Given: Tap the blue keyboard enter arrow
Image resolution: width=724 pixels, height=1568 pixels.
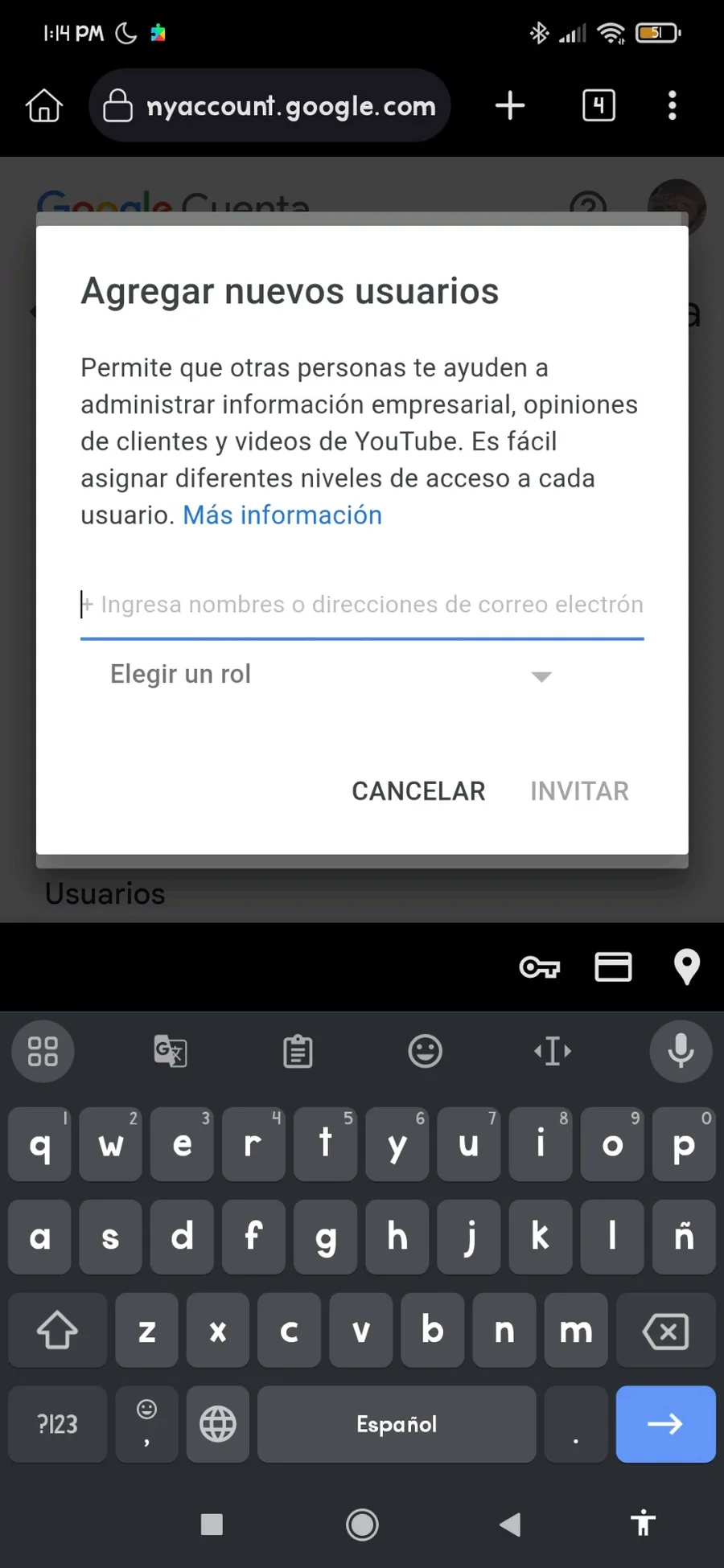Looking at the screenshot, I should click(665, 1424).
